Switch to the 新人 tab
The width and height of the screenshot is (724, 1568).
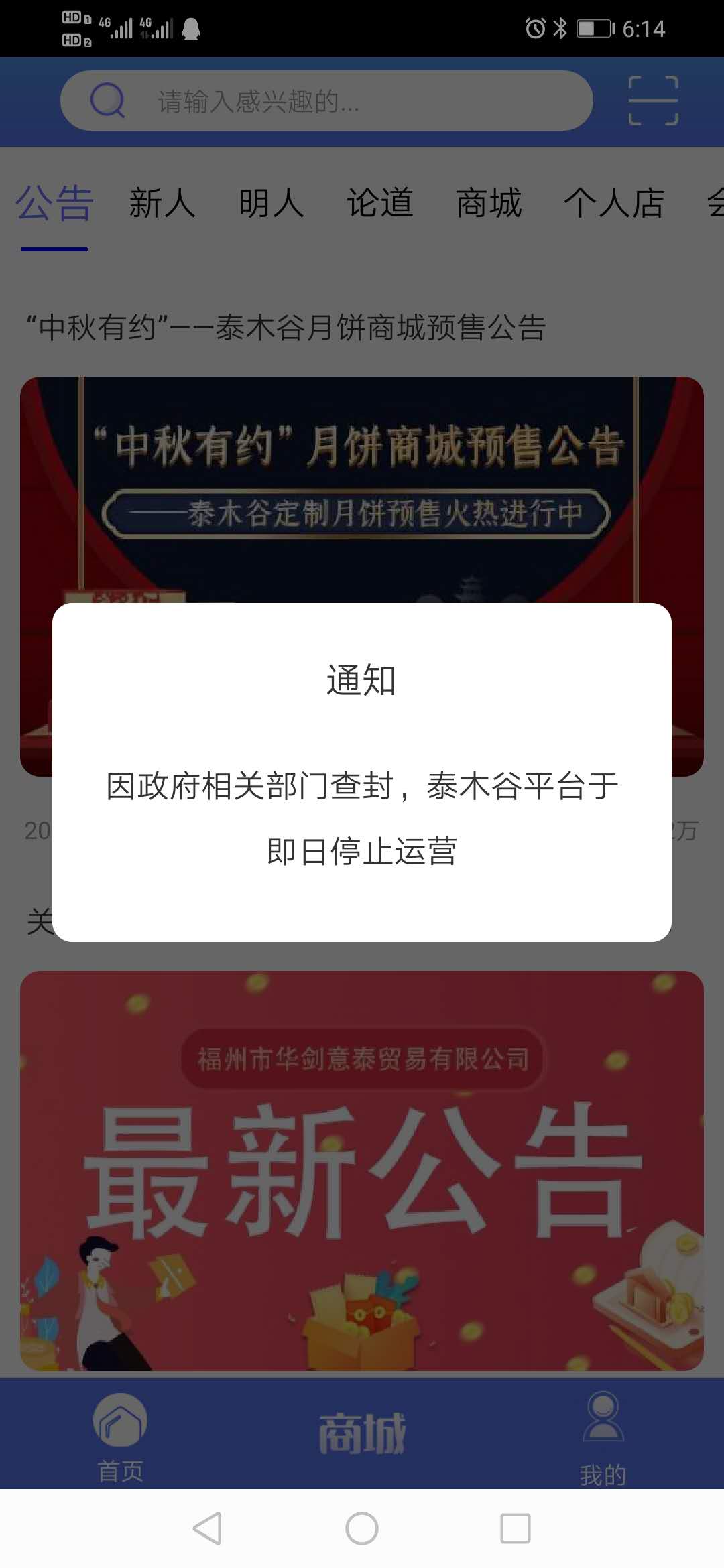point(162,204)
